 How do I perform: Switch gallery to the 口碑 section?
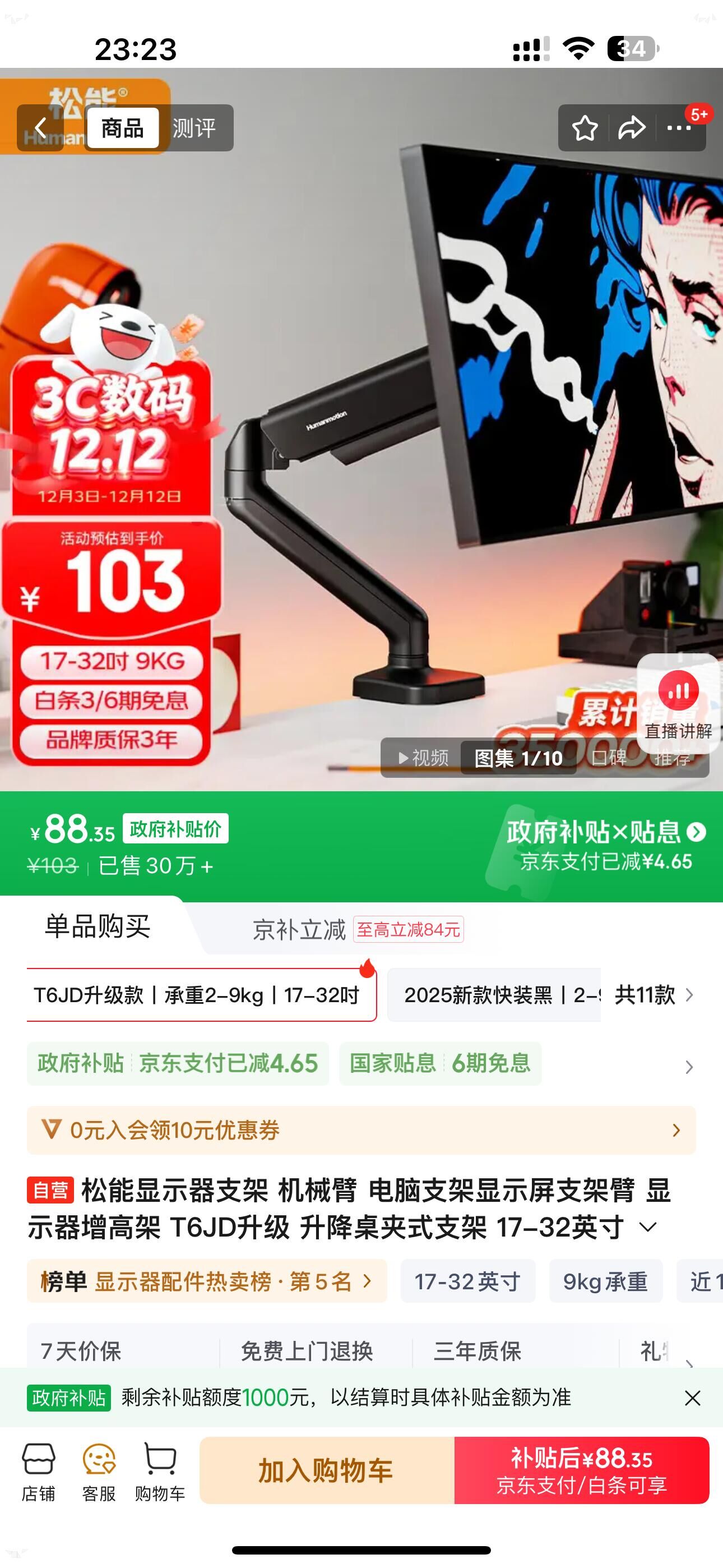pos(609,758)
